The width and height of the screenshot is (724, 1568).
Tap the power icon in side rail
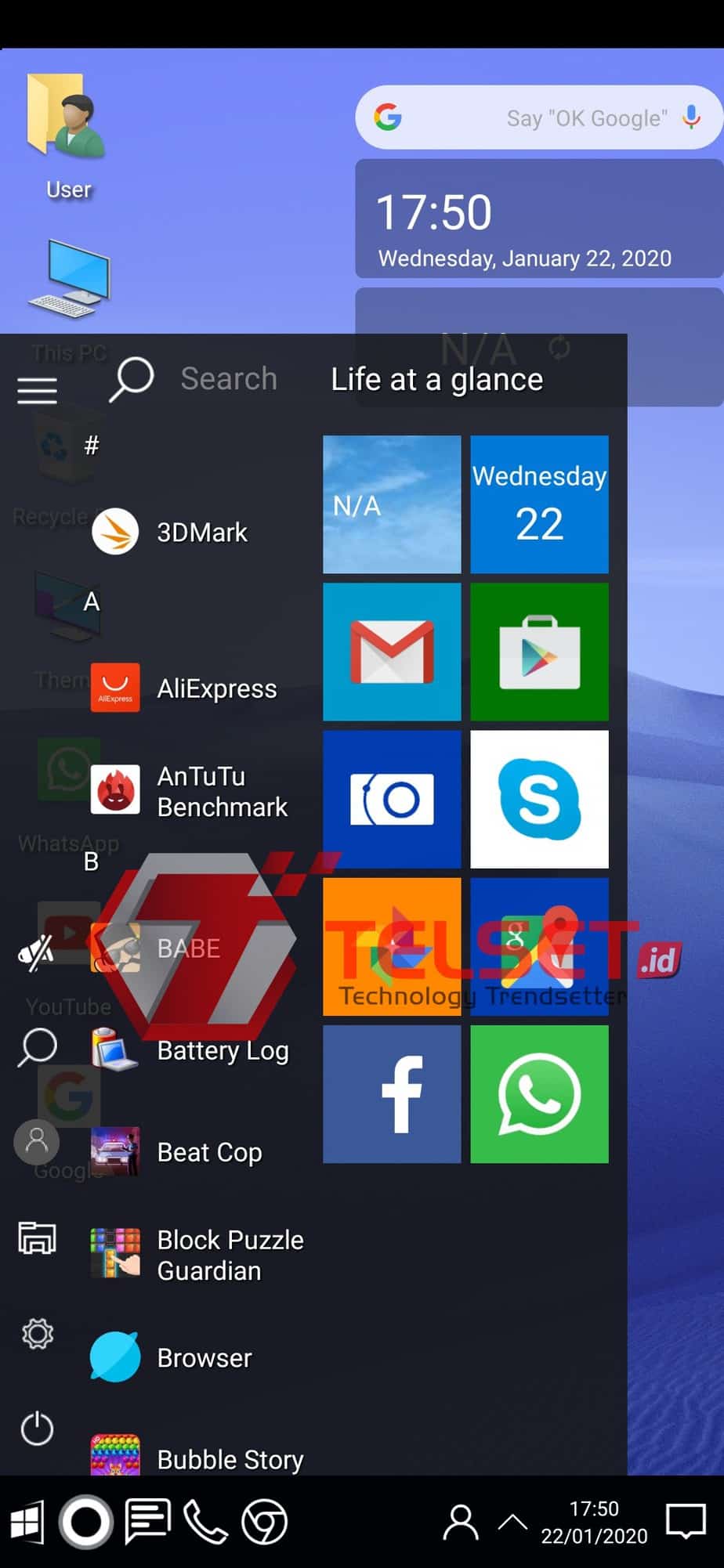point(37,1429)
